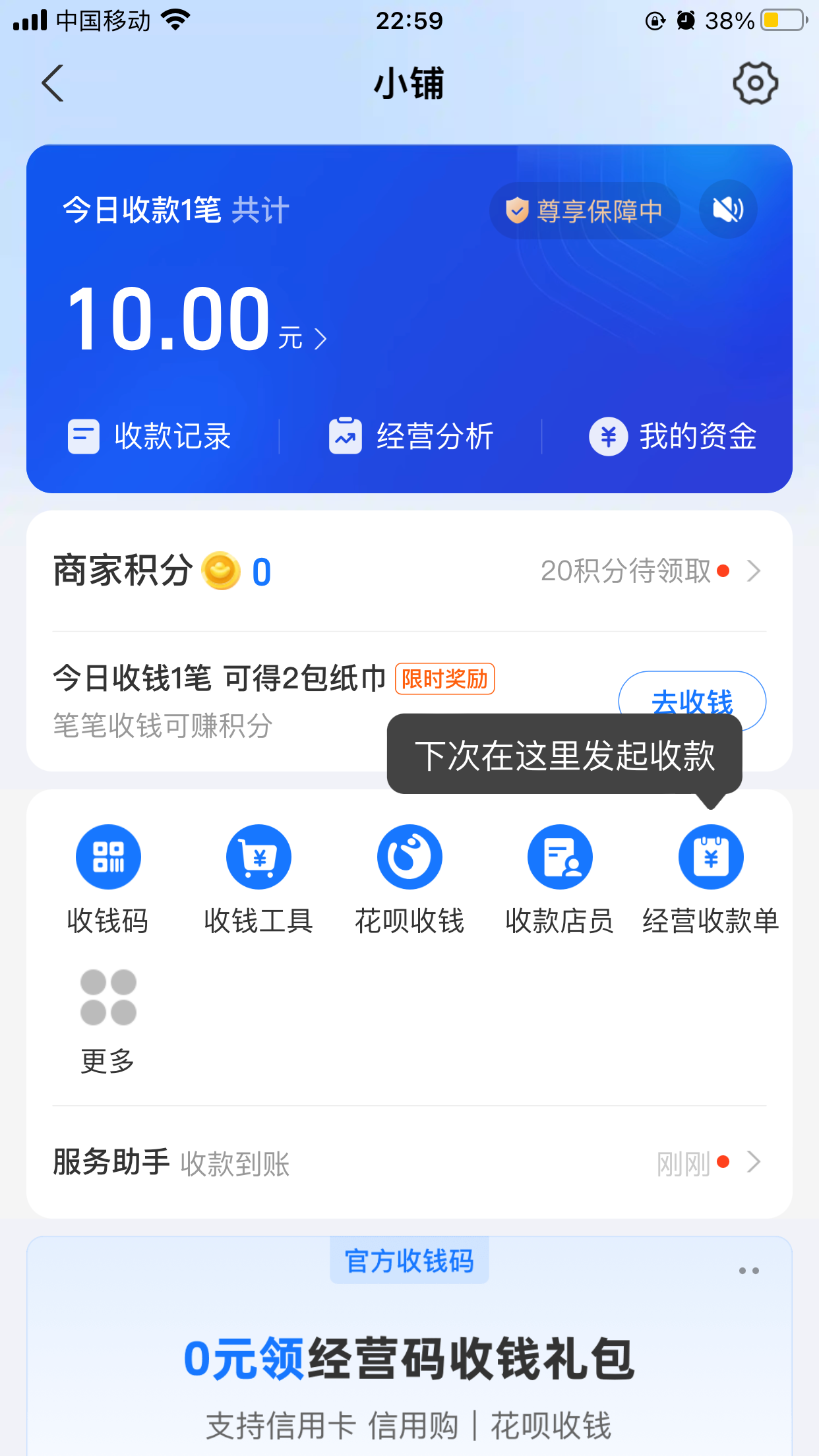Open 收款记录 payment records
This screenshot has height=1456, width=819.
[x=150, y=437]
